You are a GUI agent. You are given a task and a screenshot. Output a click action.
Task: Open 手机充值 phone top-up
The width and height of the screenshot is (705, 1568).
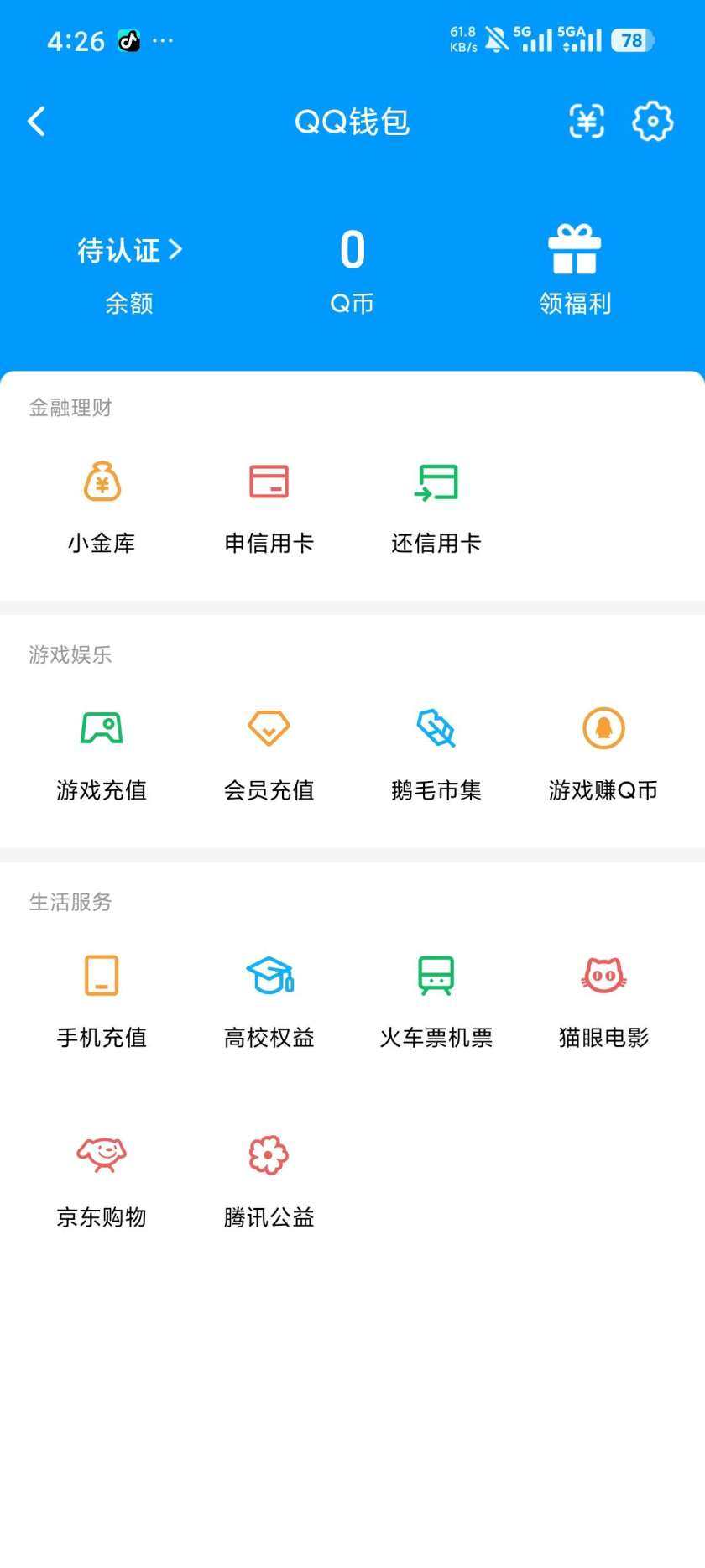(102, 998)
